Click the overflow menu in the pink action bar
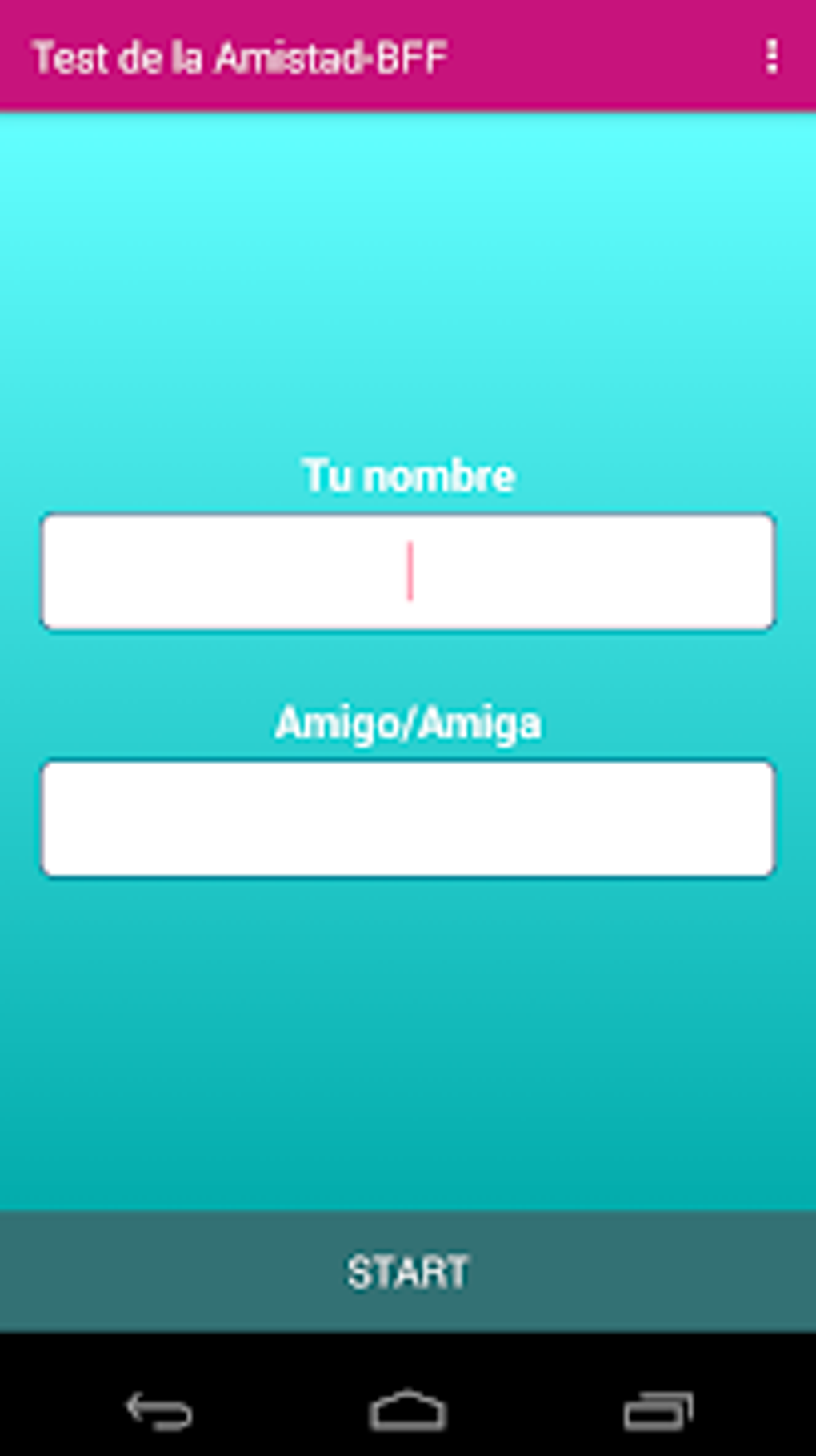The height and width of the screenshot is (1456, 816). (772, 56)
